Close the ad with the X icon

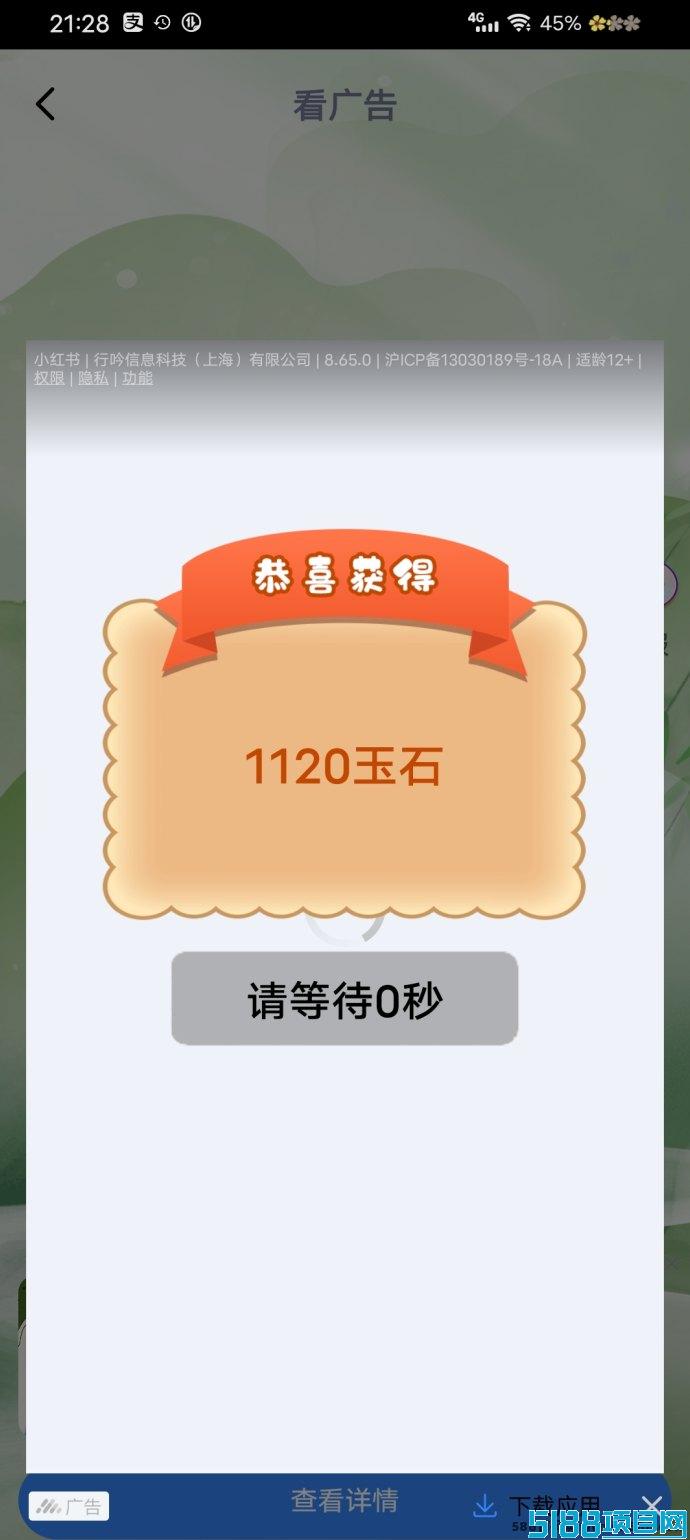(652, 1505)
